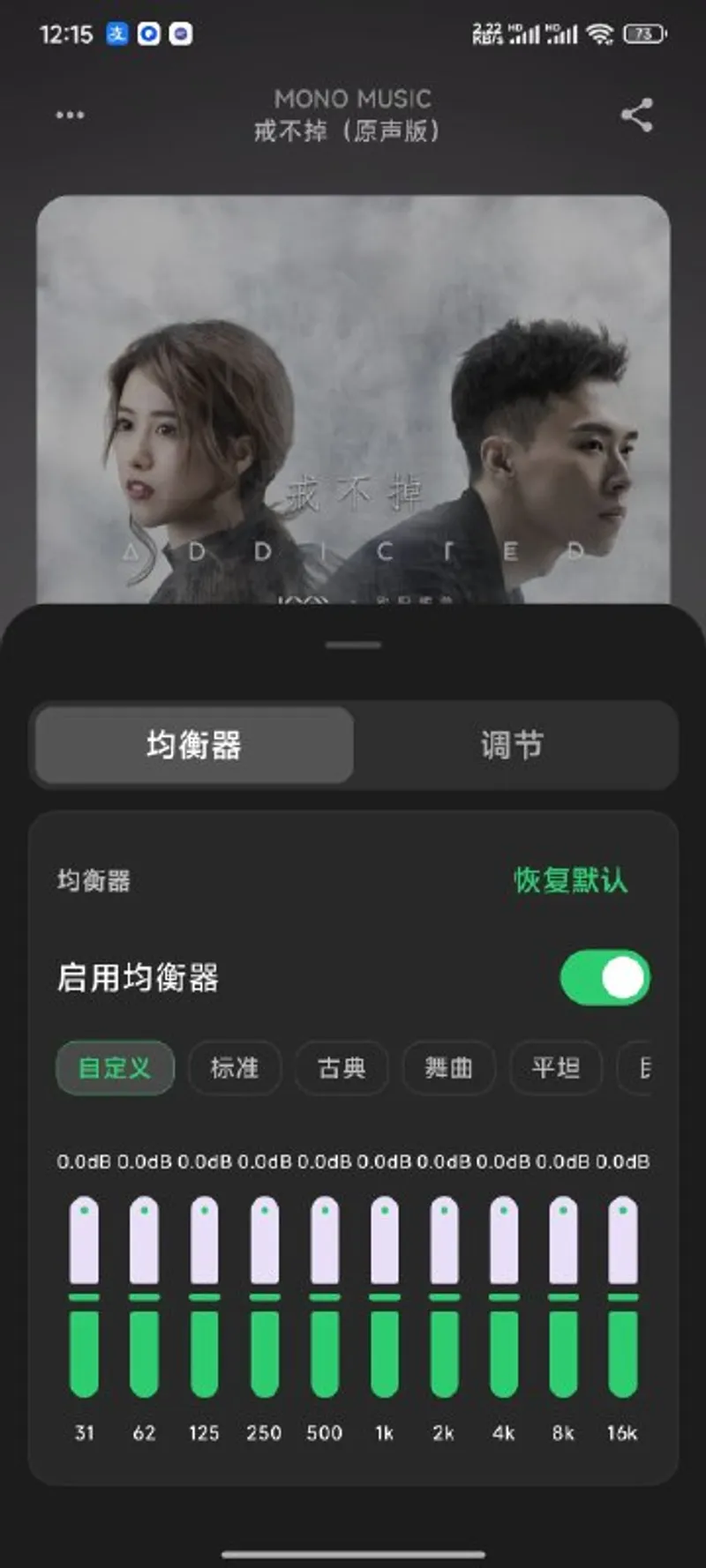Switch the preset to 平坦

click(x=556, y=1068)
